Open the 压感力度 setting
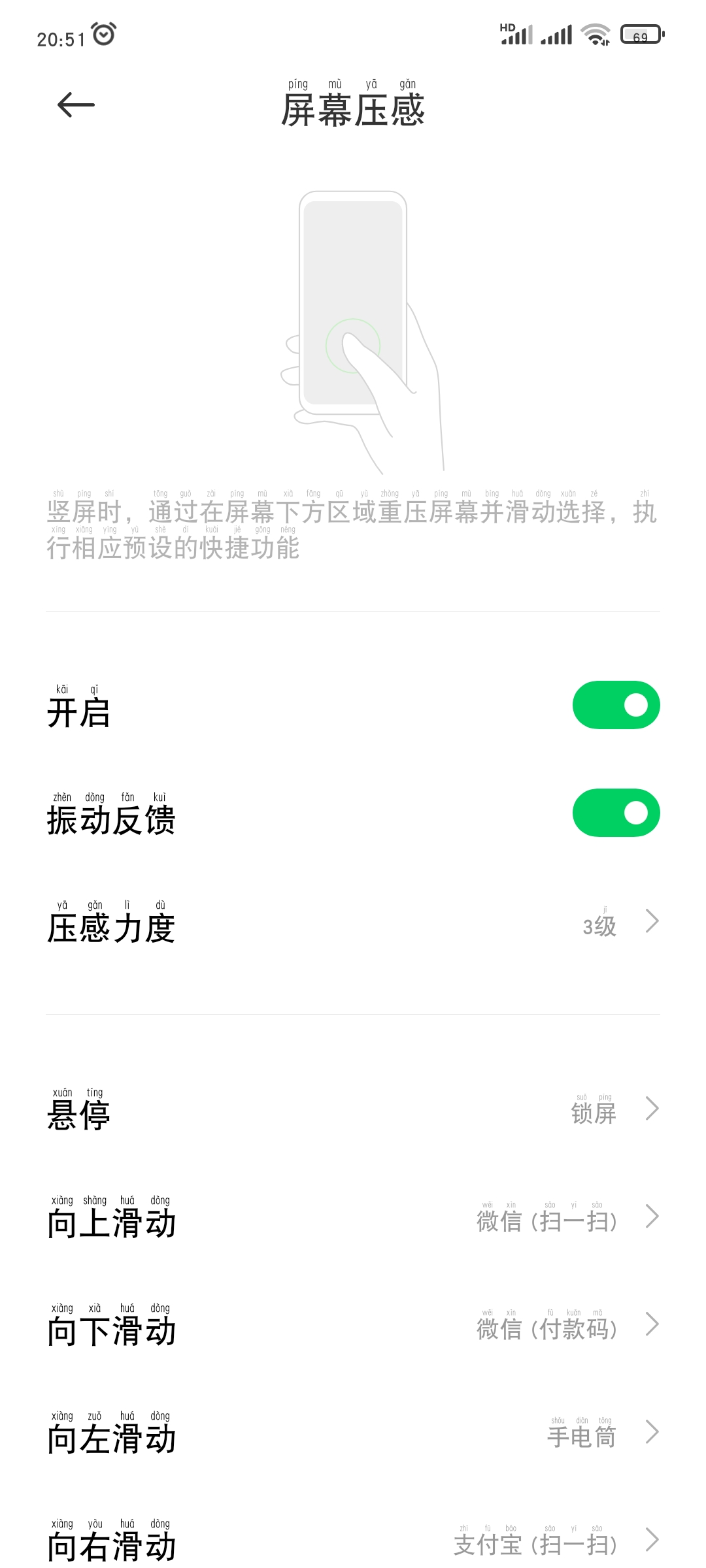706x1568 pixels. 353,921
